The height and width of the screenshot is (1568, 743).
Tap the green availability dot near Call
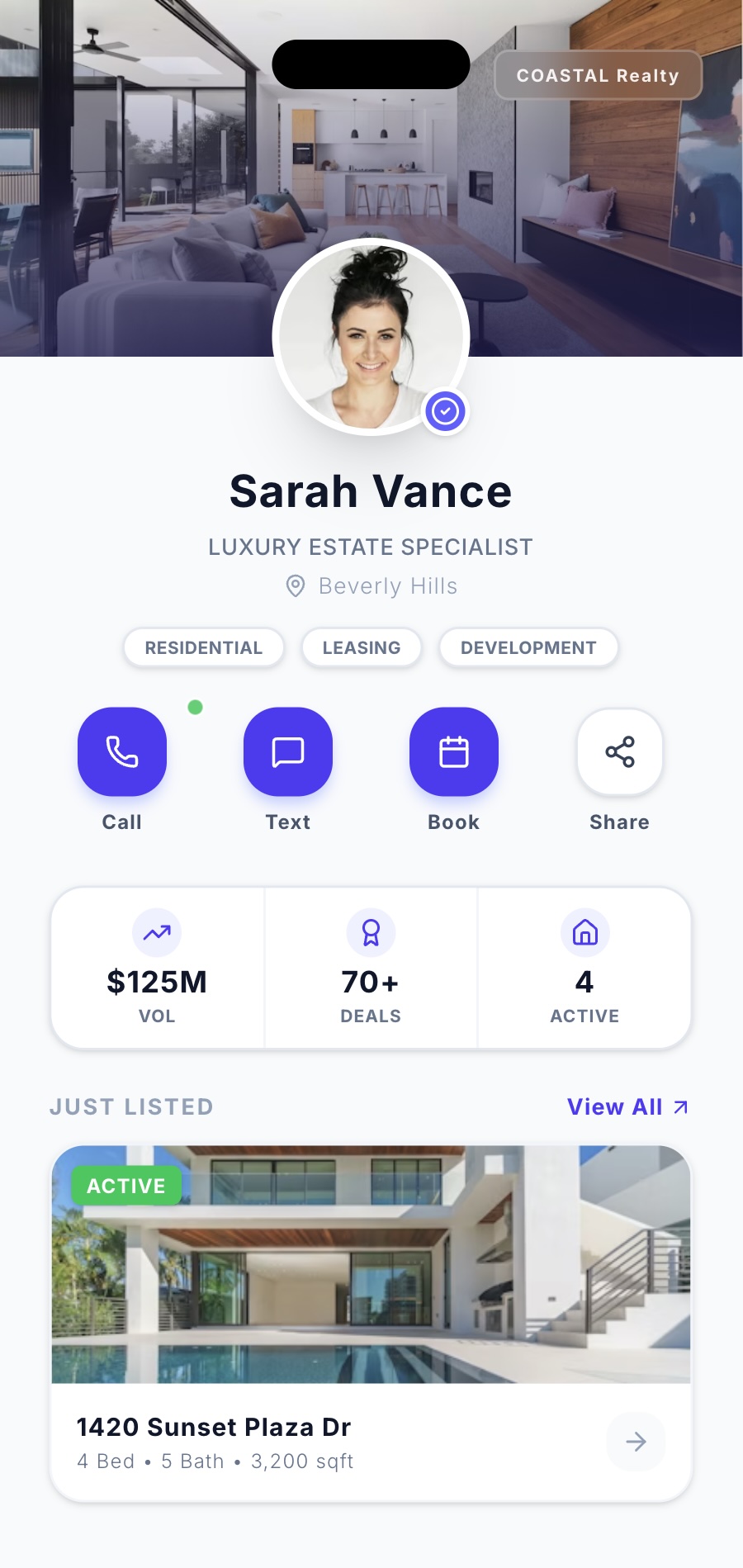(x=196, y=708)
